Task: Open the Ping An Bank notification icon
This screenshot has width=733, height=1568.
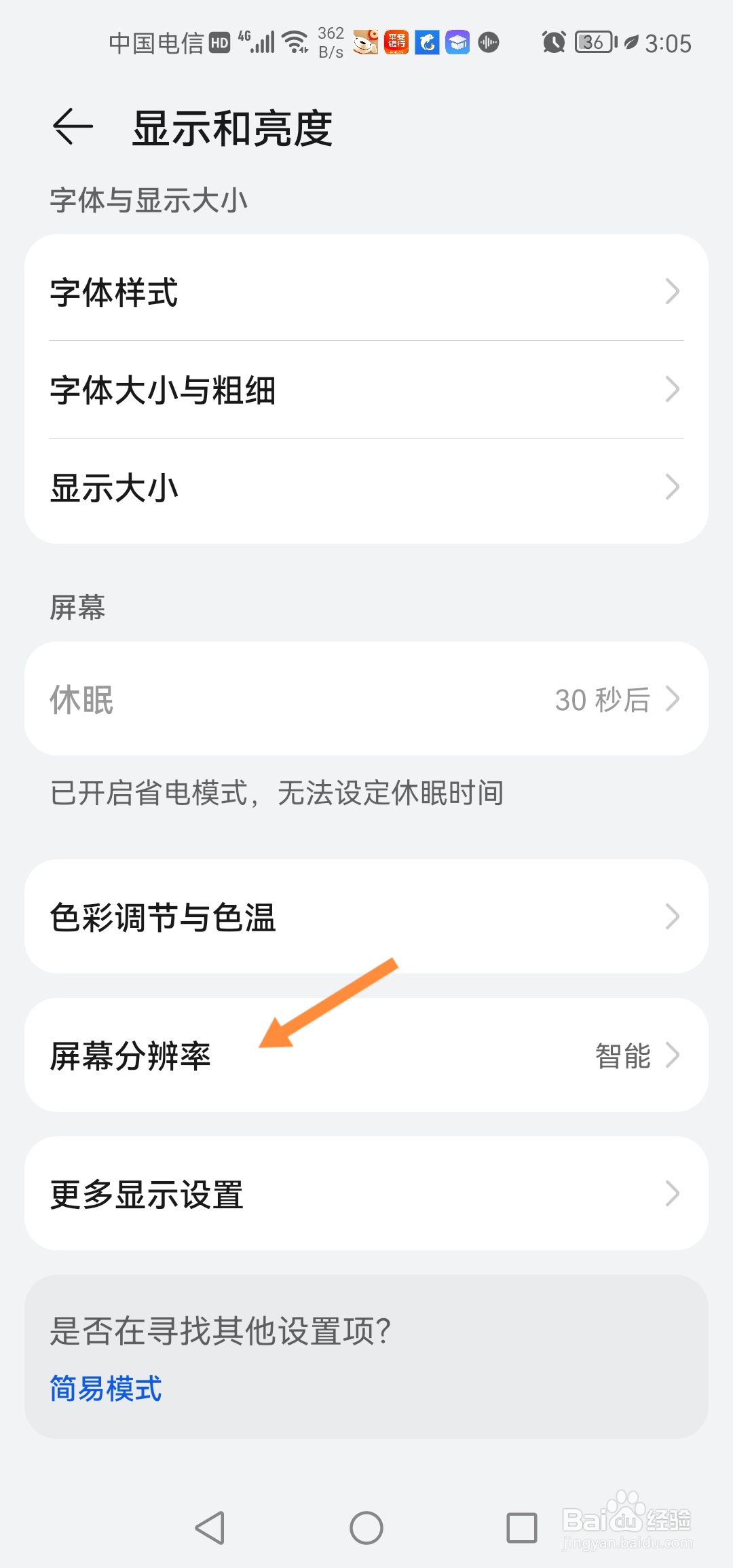Action: coord(396,42)
